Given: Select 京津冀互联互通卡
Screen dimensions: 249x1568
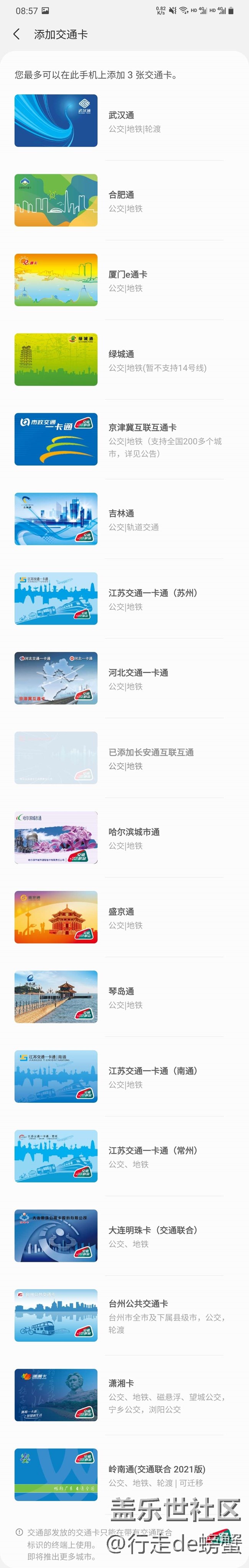Looking at the screenshot, I should (121, 440).
